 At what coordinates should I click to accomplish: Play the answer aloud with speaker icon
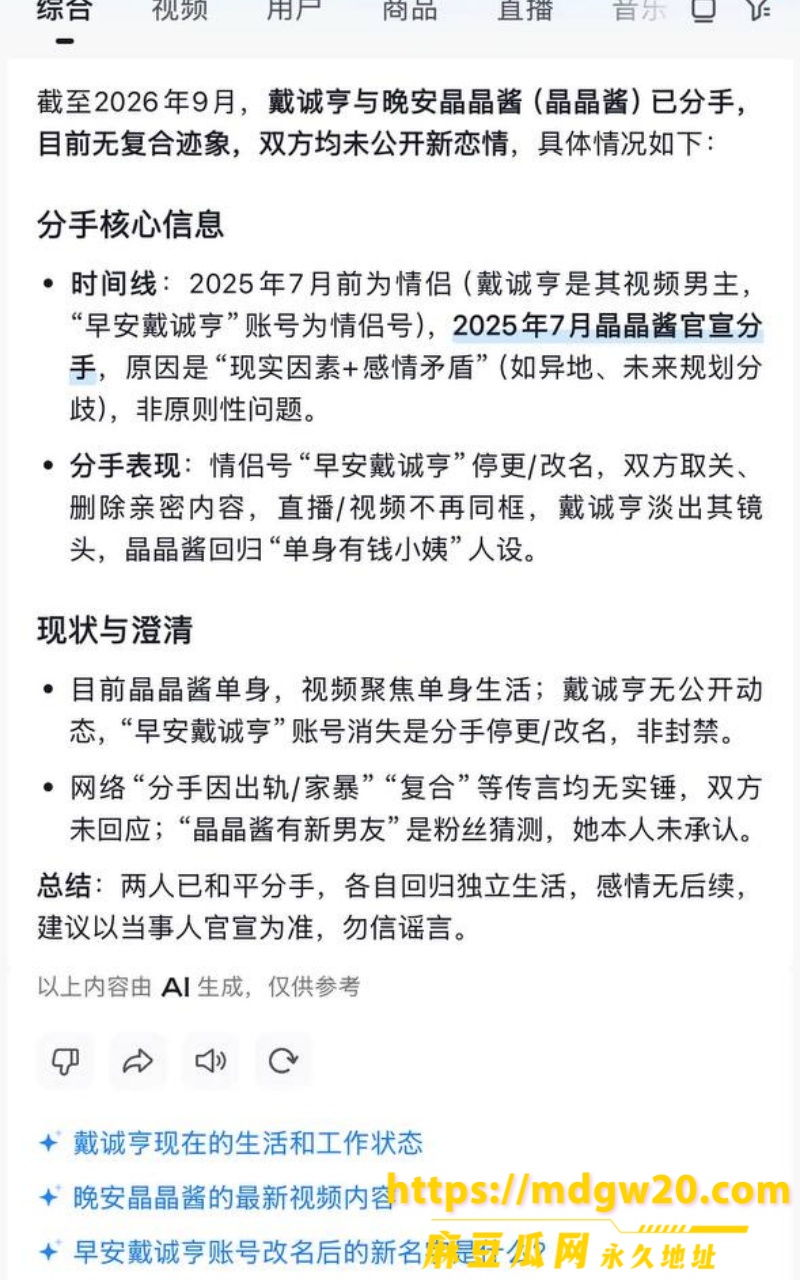(210, 1061)
